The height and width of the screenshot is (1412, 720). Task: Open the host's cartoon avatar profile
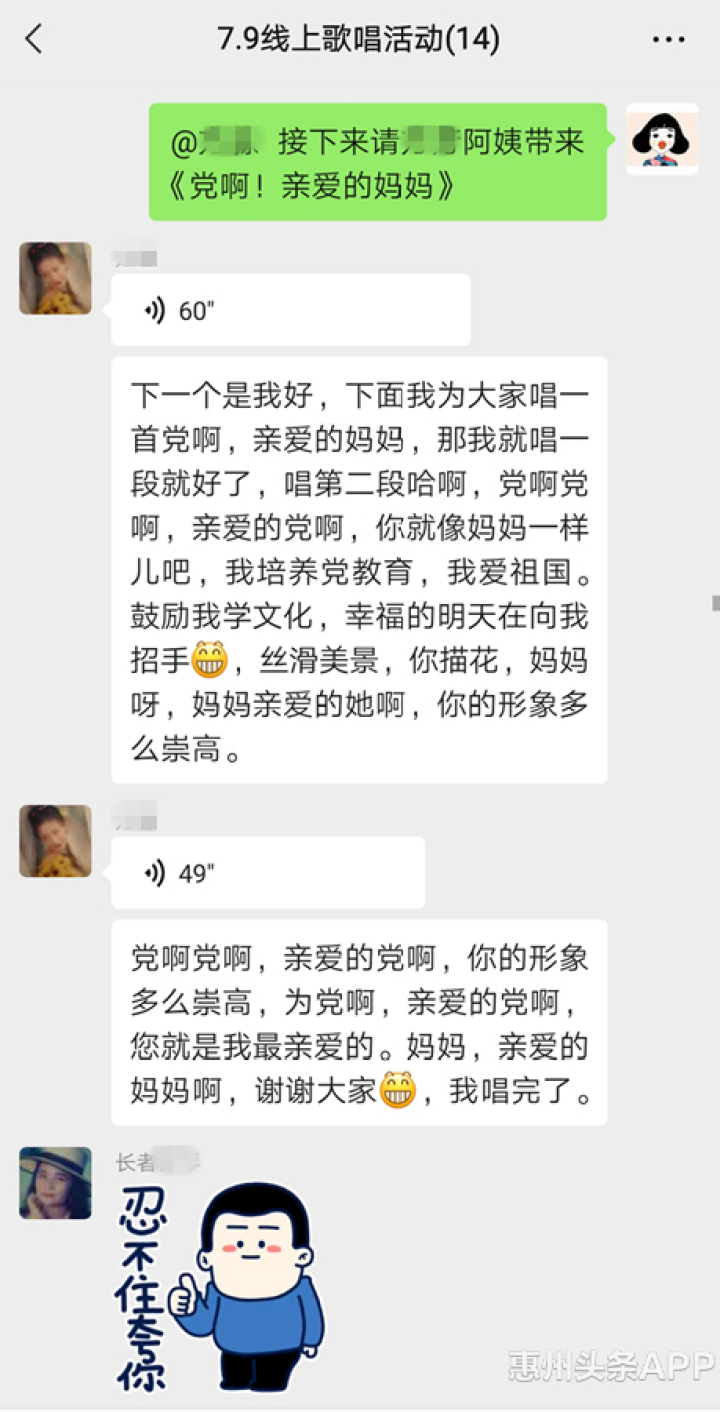[x=661, y=139]
